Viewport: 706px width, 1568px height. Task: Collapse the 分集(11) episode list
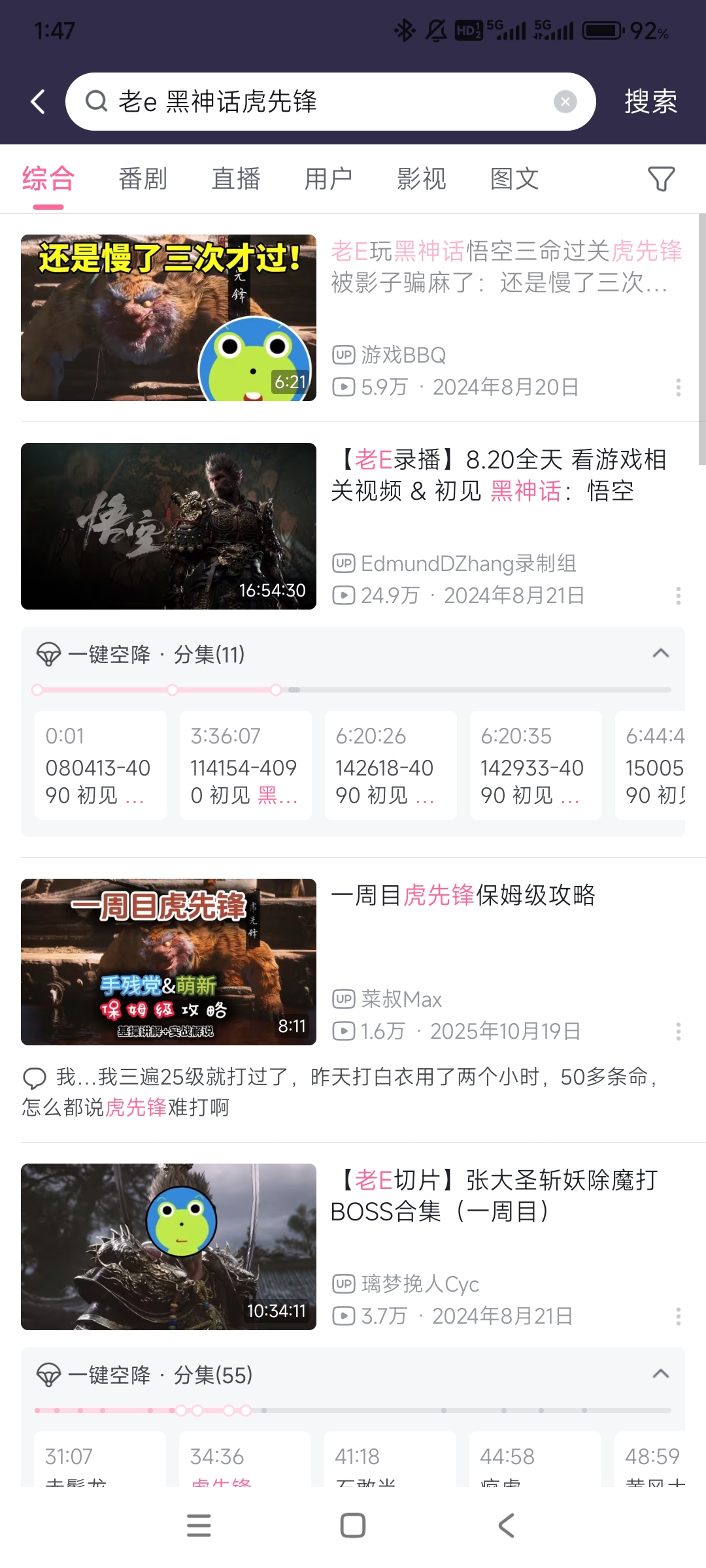(x=661, y=653)
